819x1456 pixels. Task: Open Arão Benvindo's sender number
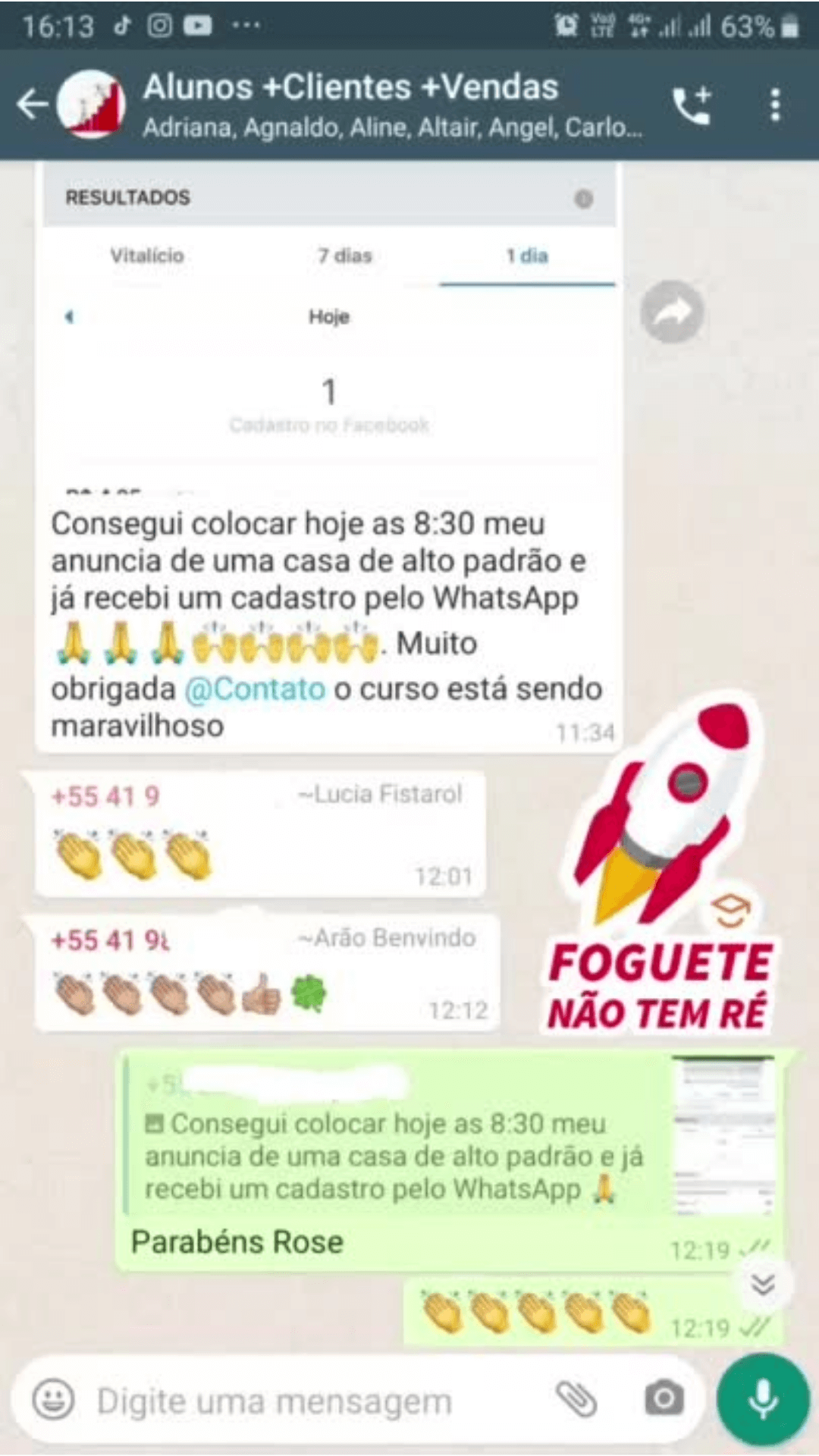coord(110,940)
